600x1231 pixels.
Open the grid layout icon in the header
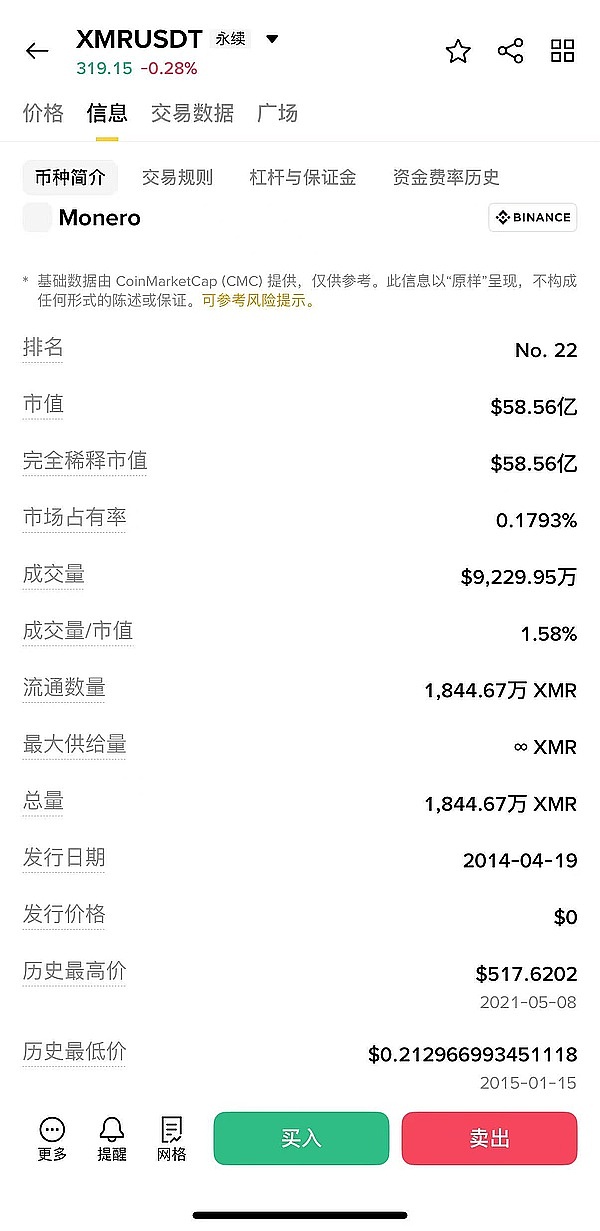point(563,52)
